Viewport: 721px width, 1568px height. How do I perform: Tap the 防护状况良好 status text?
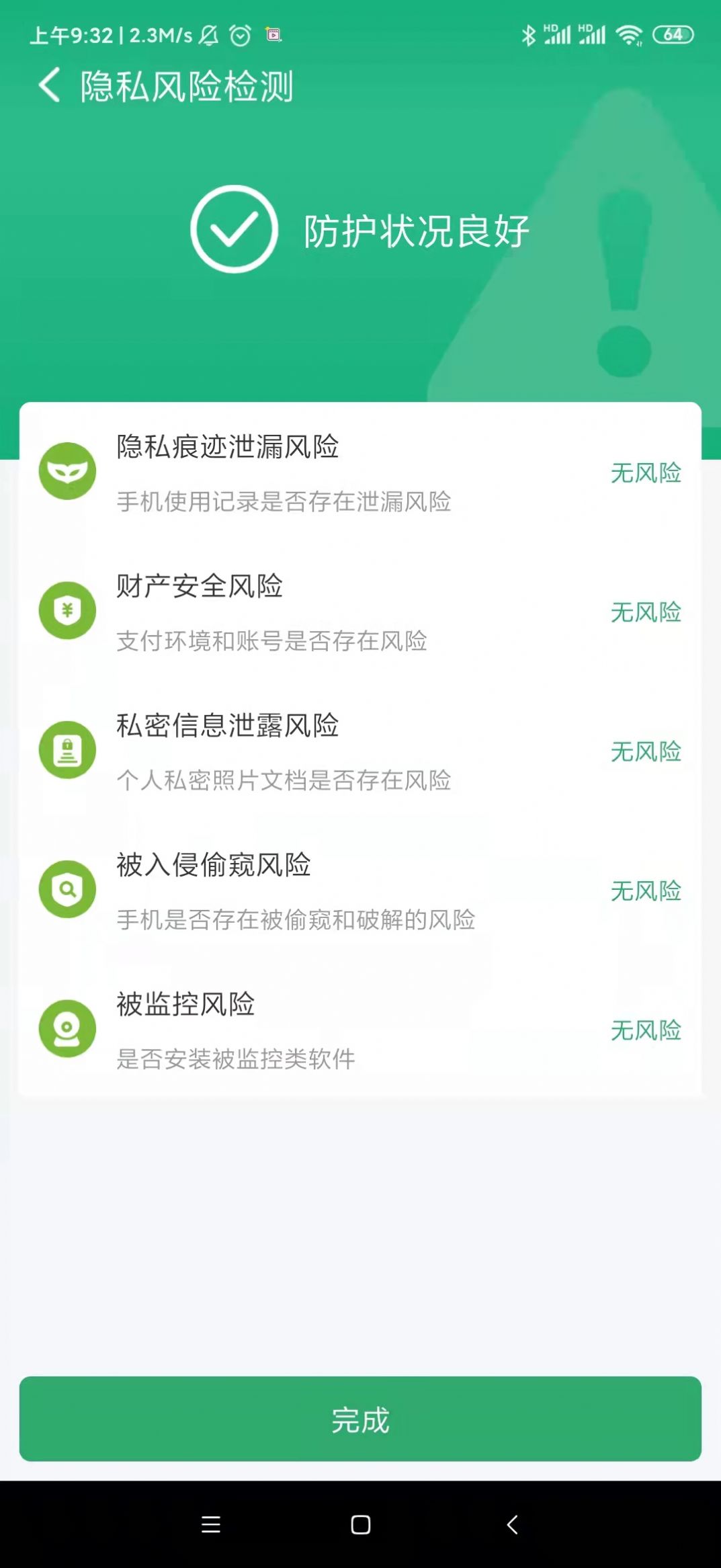pyautogui.click(x=417, y=229)
